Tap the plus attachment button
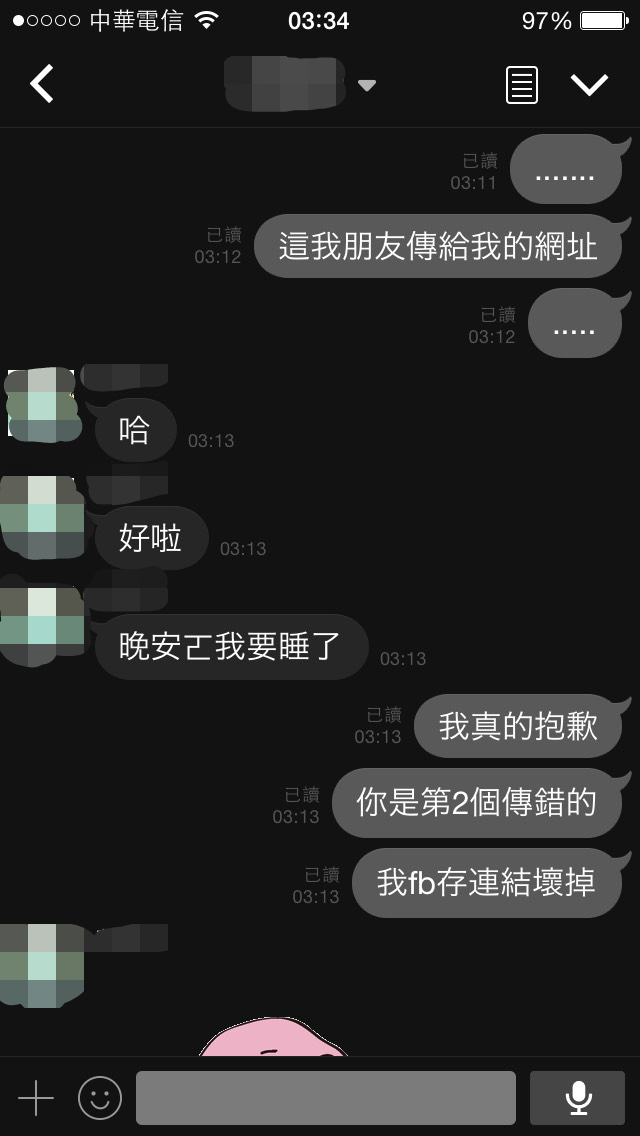 [36, 1098]
